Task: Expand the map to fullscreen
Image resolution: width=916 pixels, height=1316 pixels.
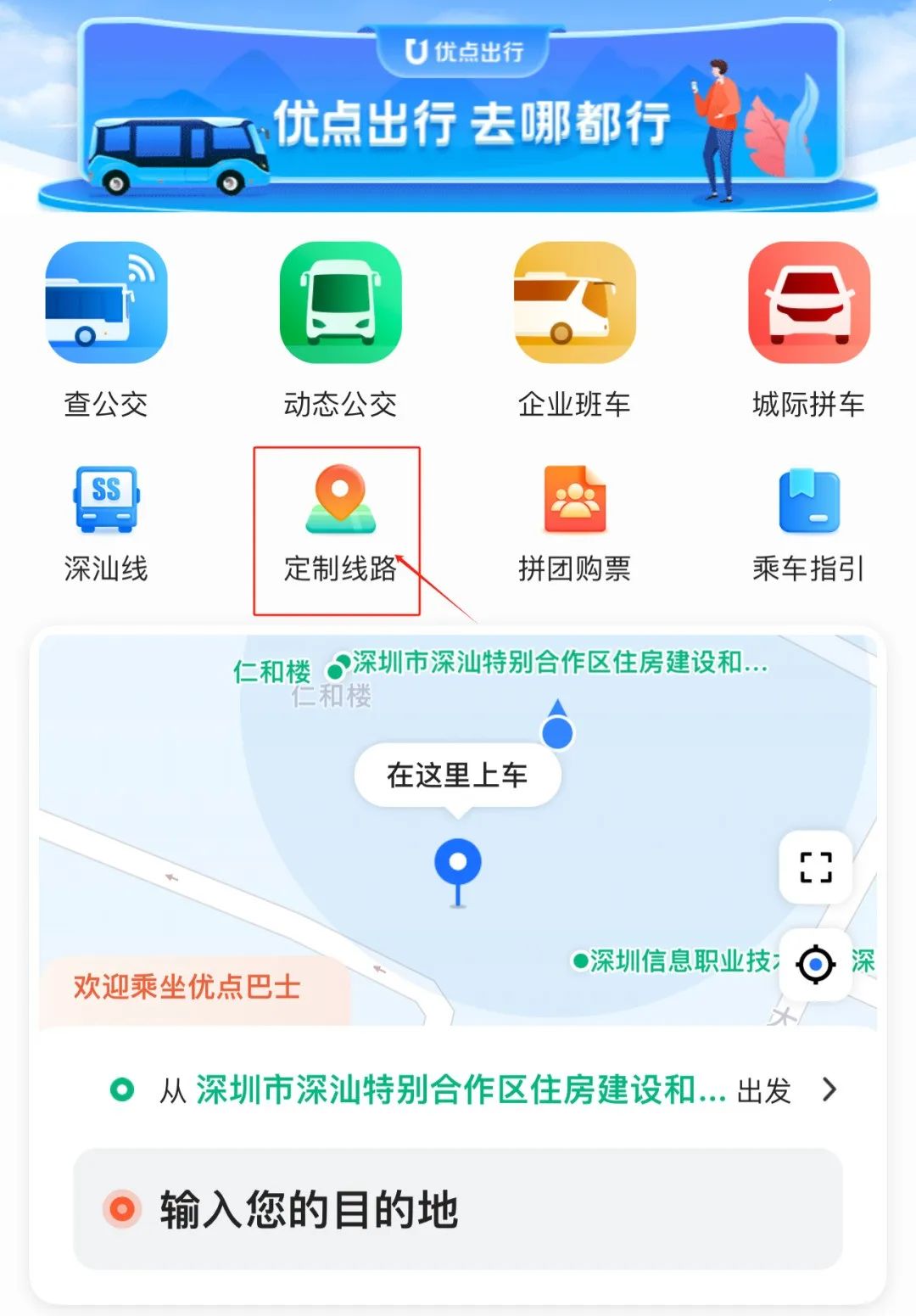Action: click(x=816, y=867)
